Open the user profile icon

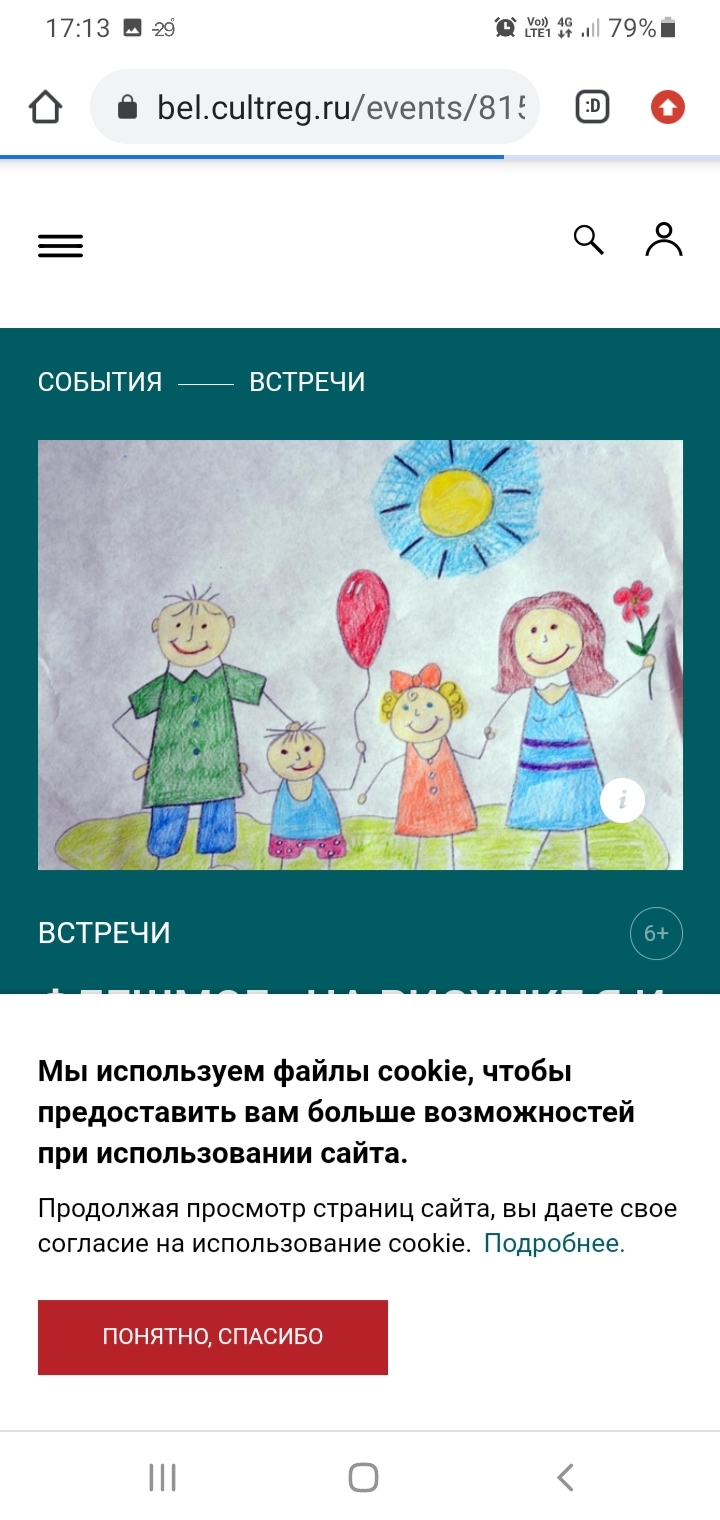point(663,240)
